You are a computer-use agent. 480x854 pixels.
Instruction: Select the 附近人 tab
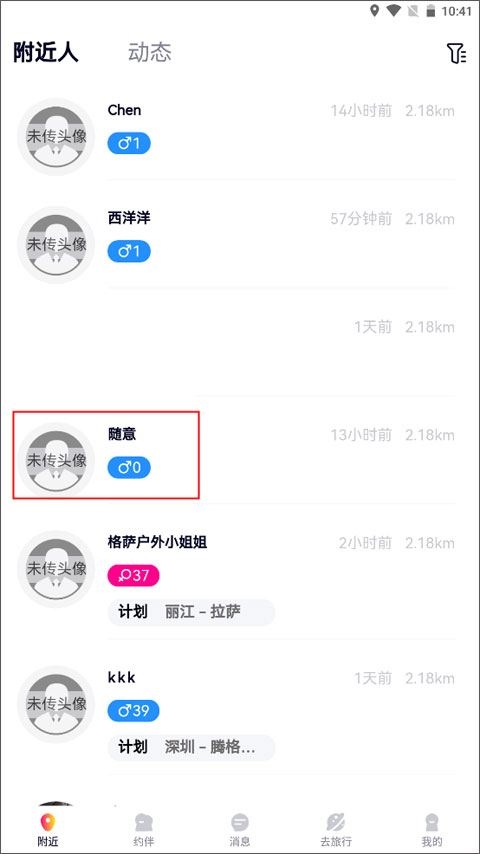[46, 52]
